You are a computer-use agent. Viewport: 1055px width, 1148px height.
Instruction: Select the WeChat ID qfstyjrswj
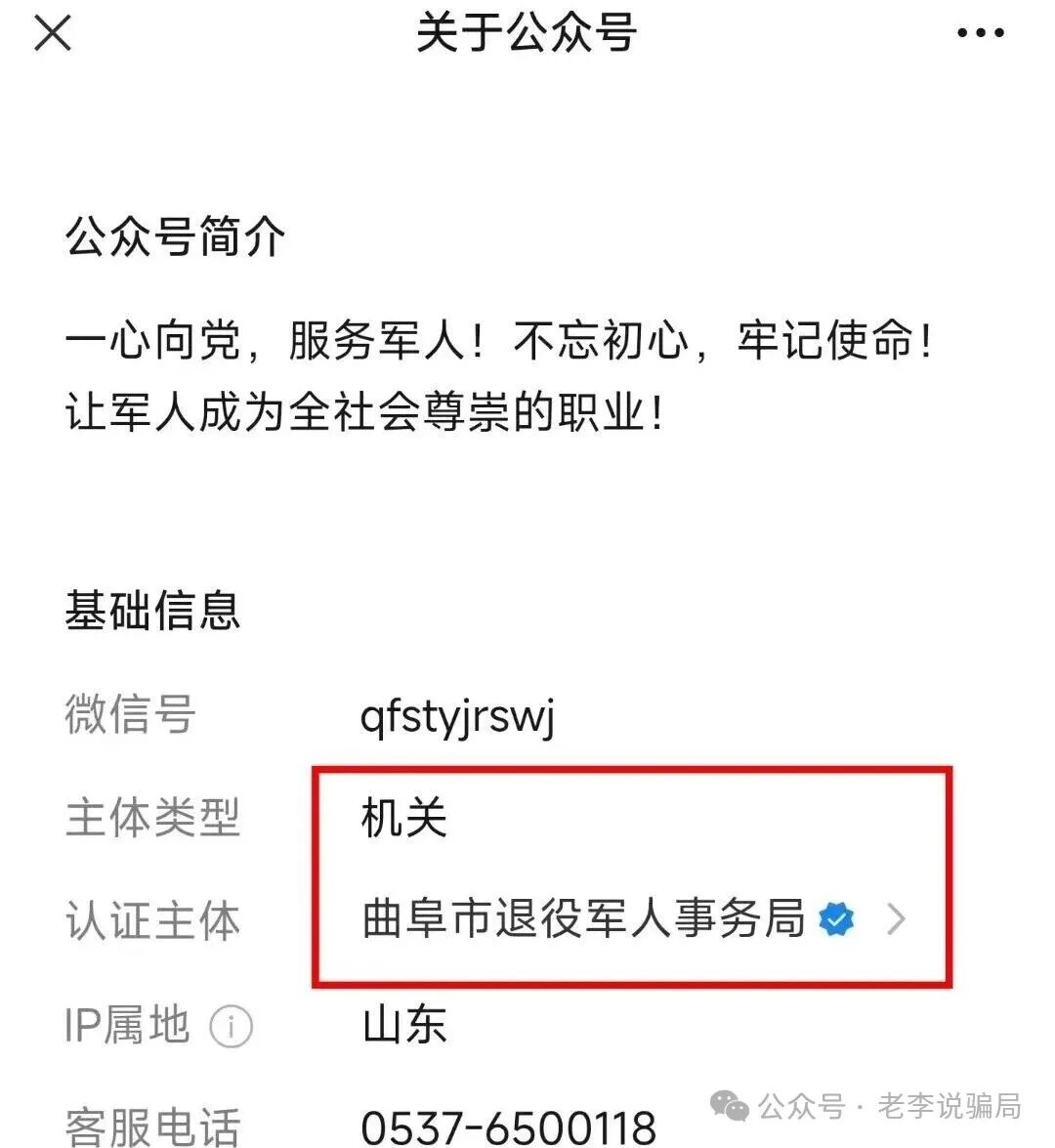click(x=455, y=715)
